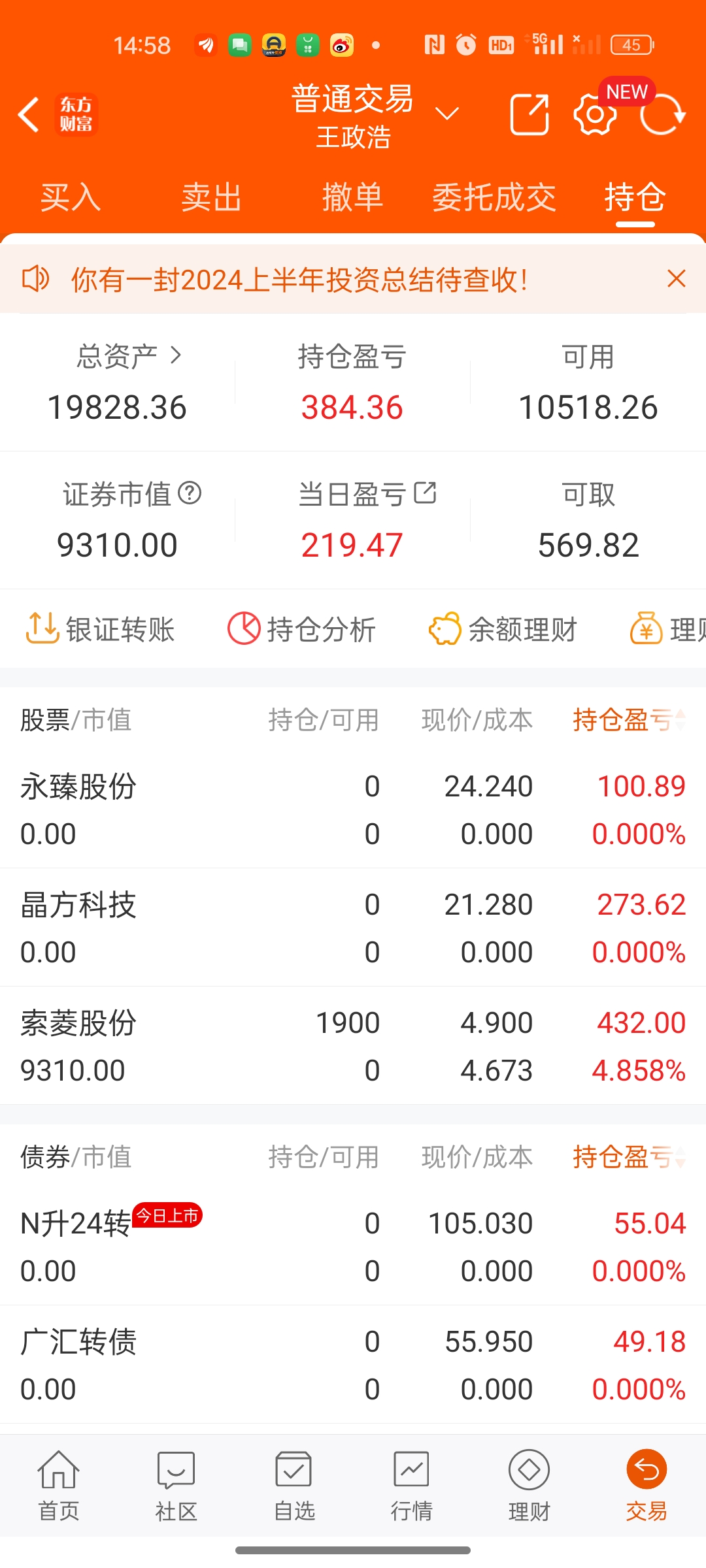
Task: Open the 2024上半年投资总结 notice
Action: click(299, 280)
